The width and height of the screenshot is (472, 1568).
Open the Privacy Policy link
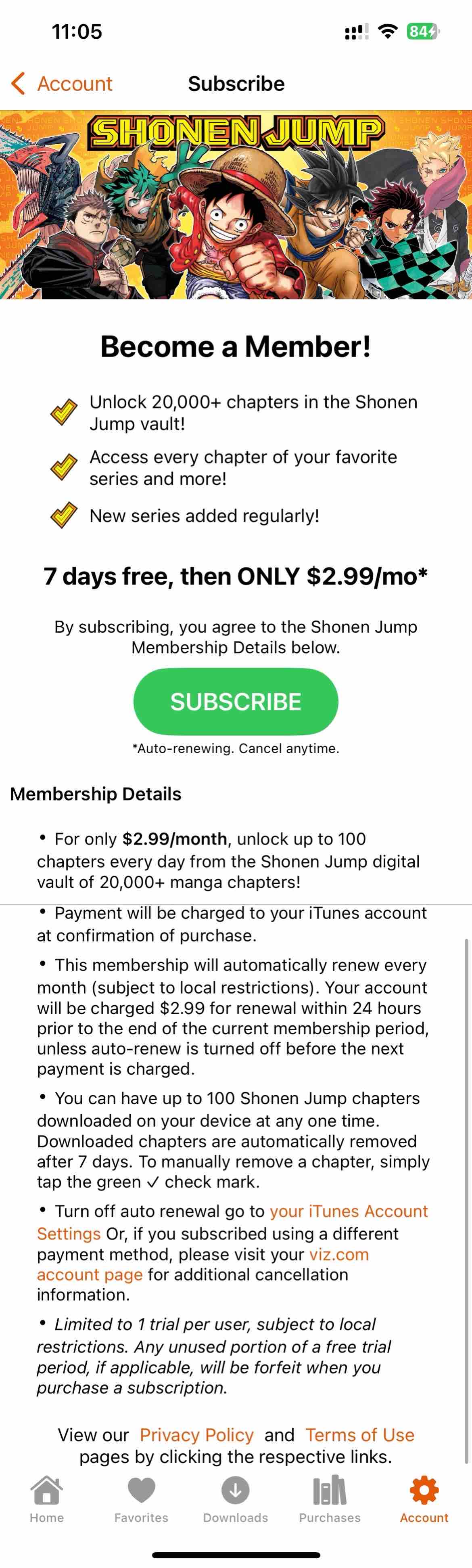[196, 1435]
